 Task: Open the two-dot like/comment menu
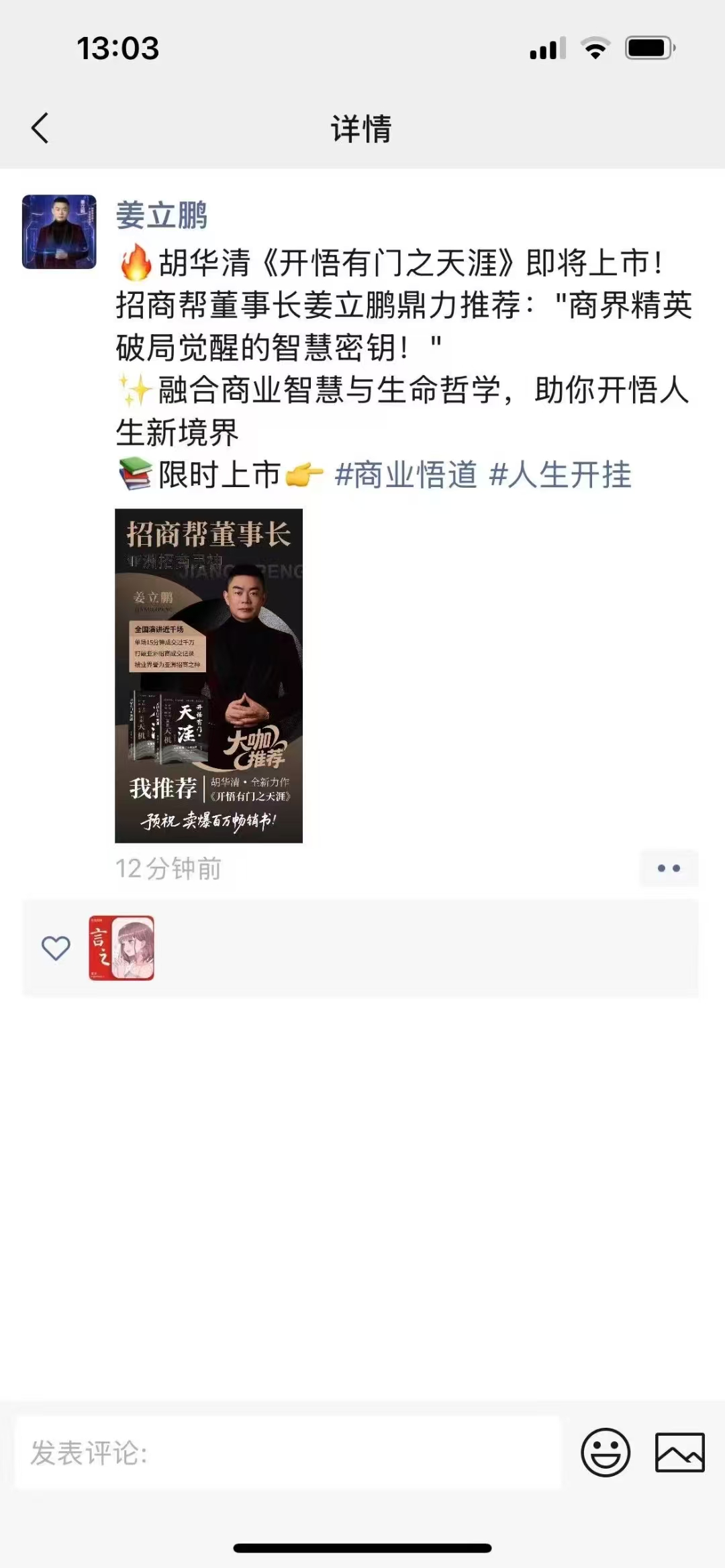pos(669,868)
